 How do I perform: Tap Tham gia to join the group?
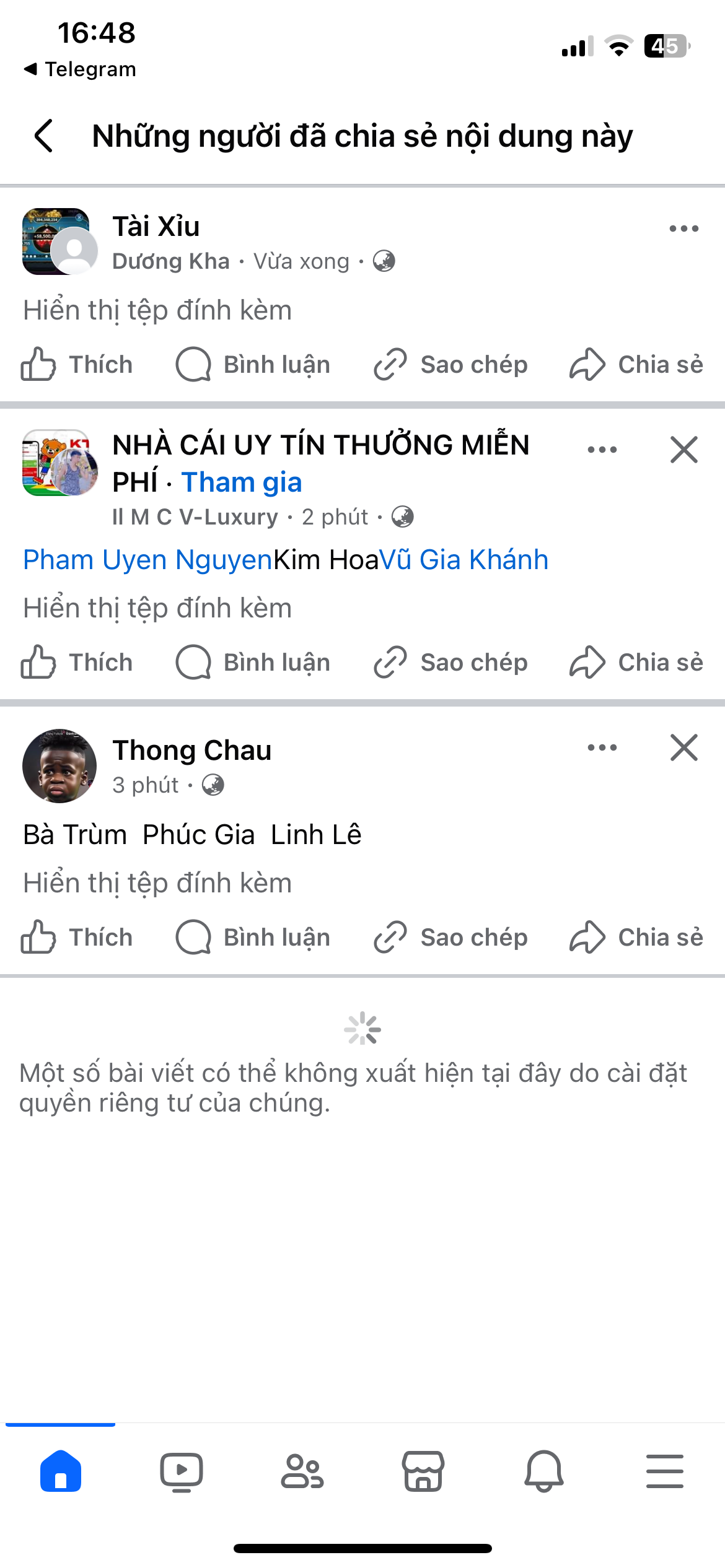242,482
